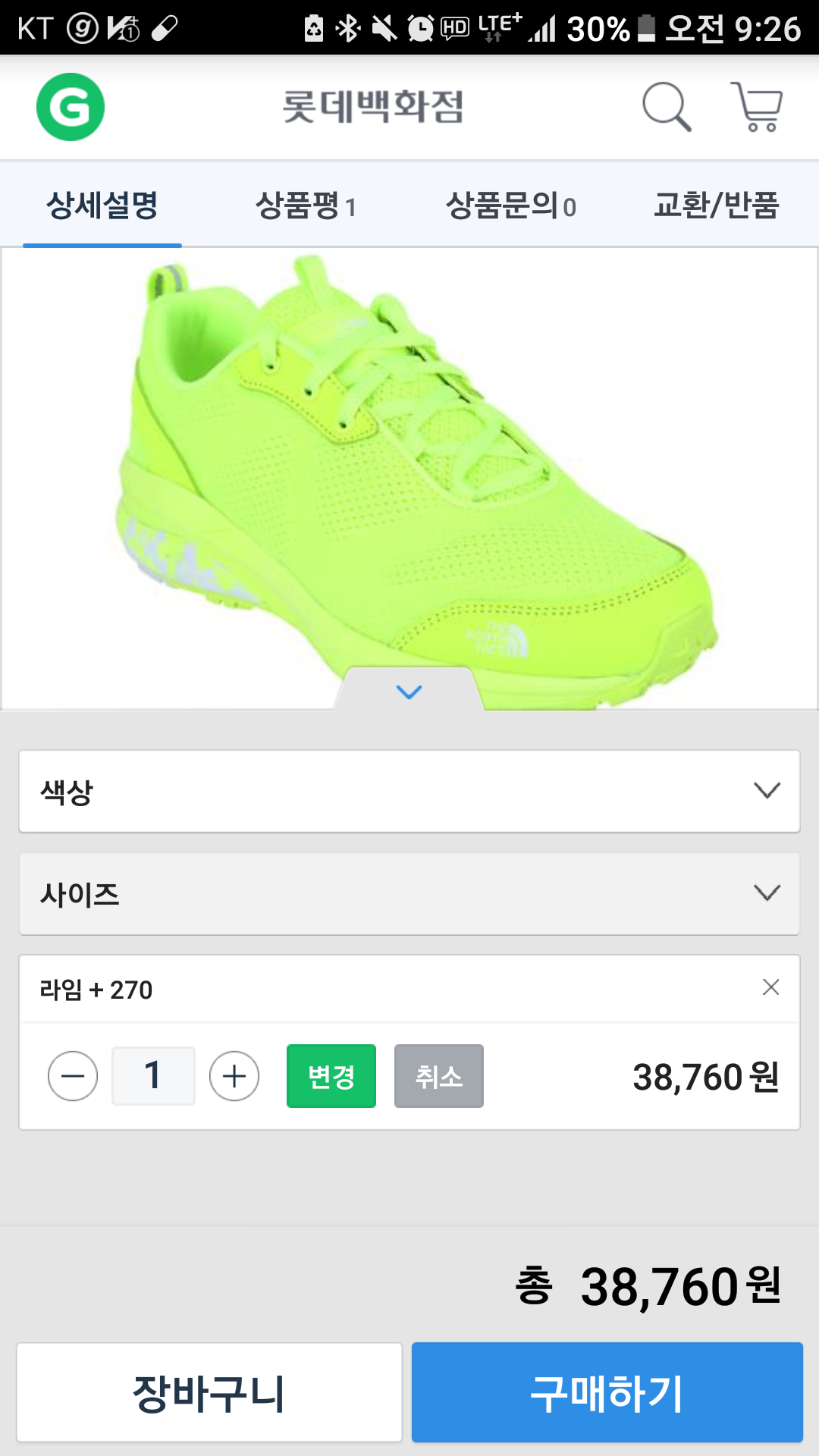Switch to the 상품문의 tab
This screenshot has width=819, height=1456.
510,205
